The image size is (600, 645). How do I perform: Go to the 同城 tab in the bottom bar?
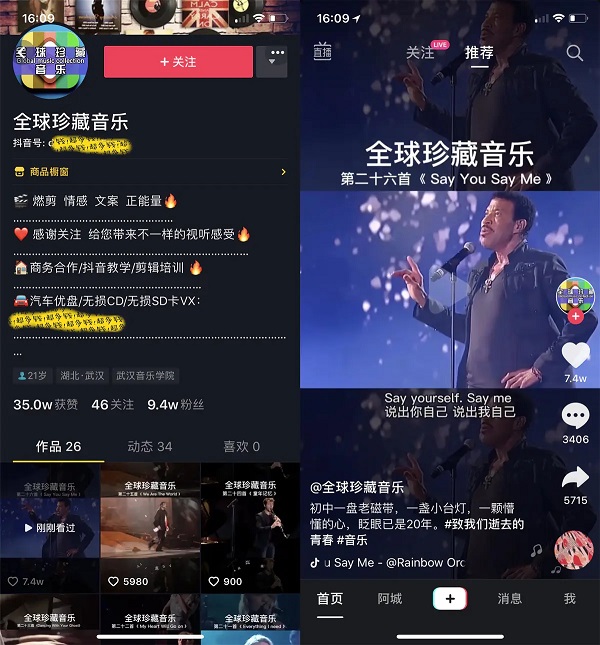pos(389,598)
